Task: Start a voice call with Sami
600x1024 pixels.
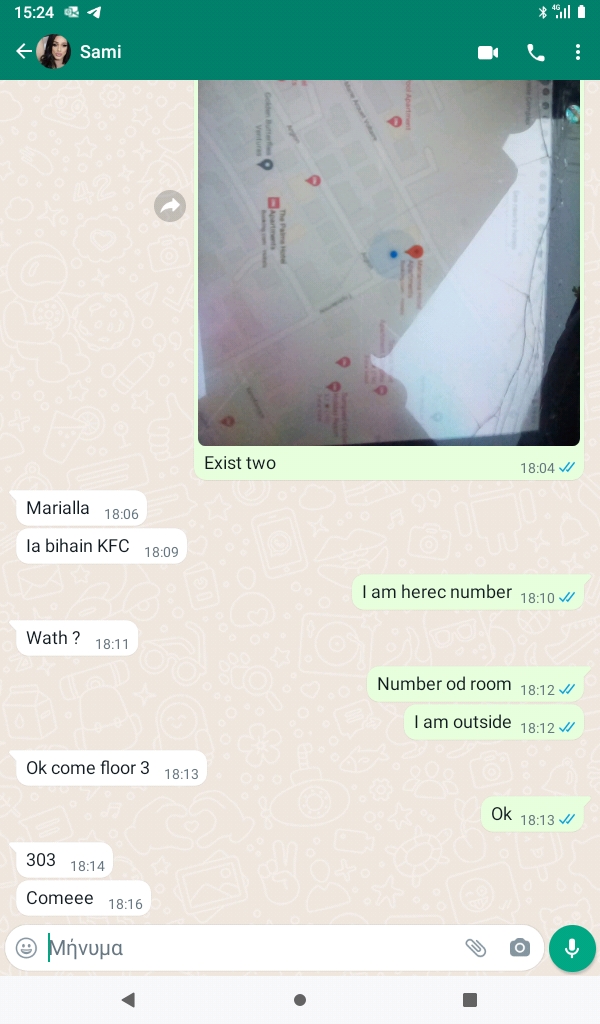Action: [x=536, y=53]
